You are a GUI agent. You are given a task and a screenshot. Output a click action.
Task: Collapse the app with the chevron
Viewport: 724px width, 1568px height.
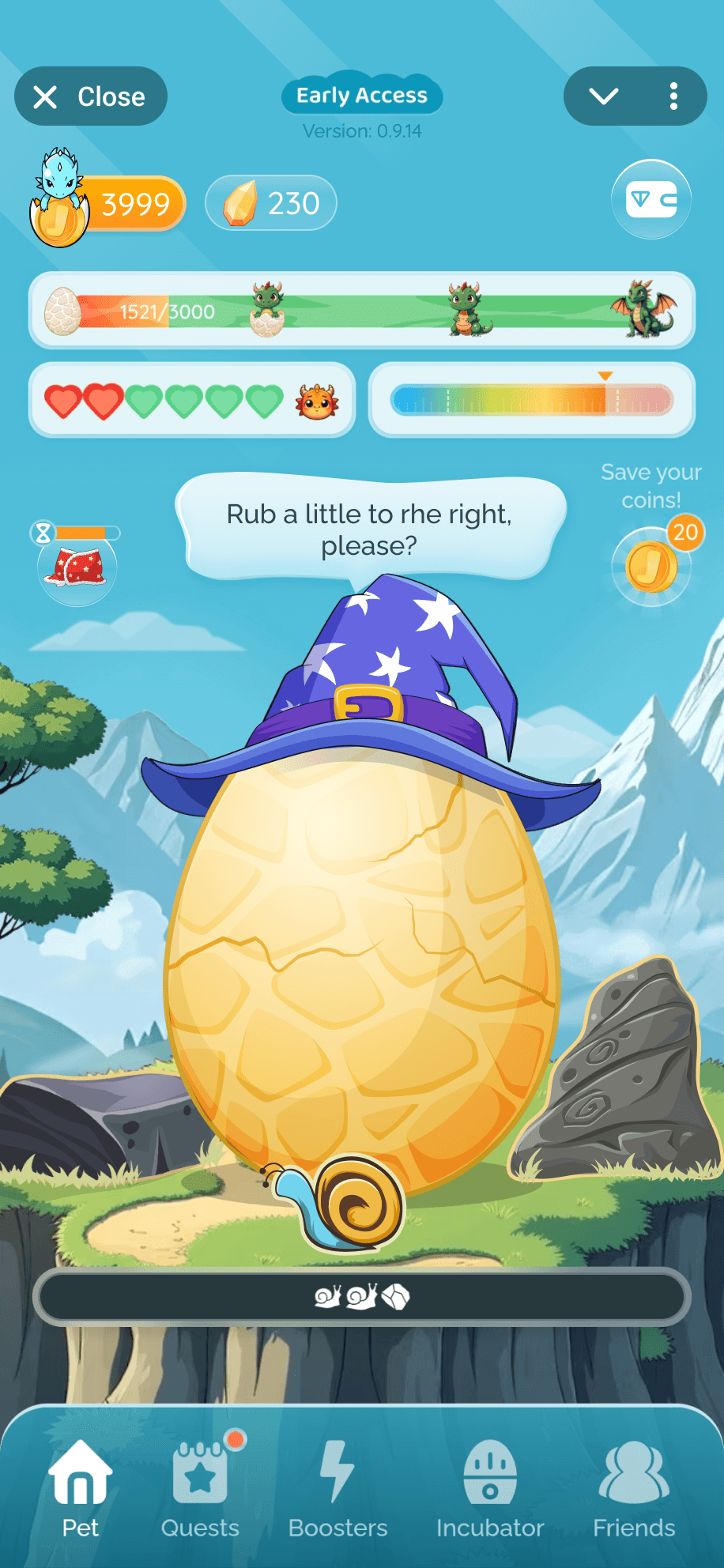point(604,96)
